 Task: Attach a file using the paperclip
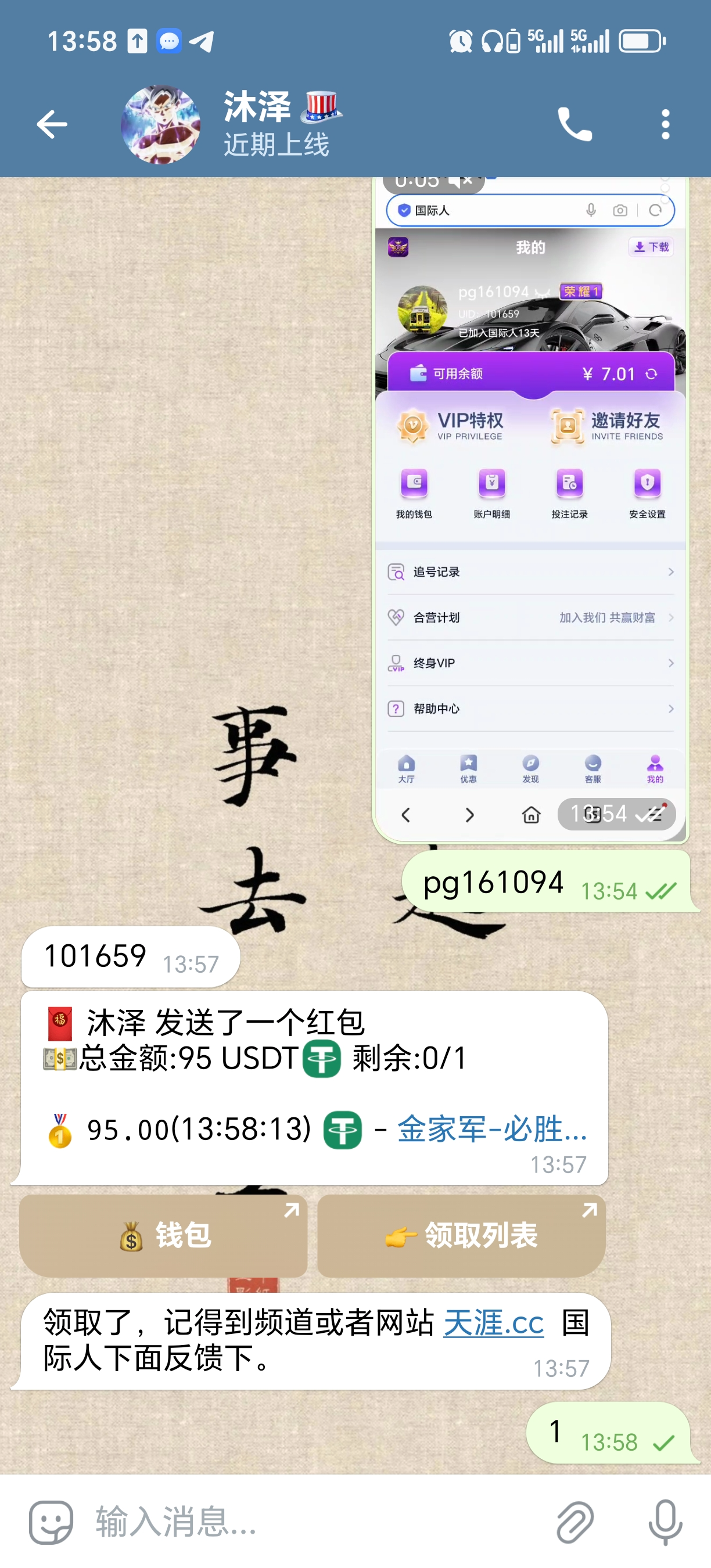574,1522
